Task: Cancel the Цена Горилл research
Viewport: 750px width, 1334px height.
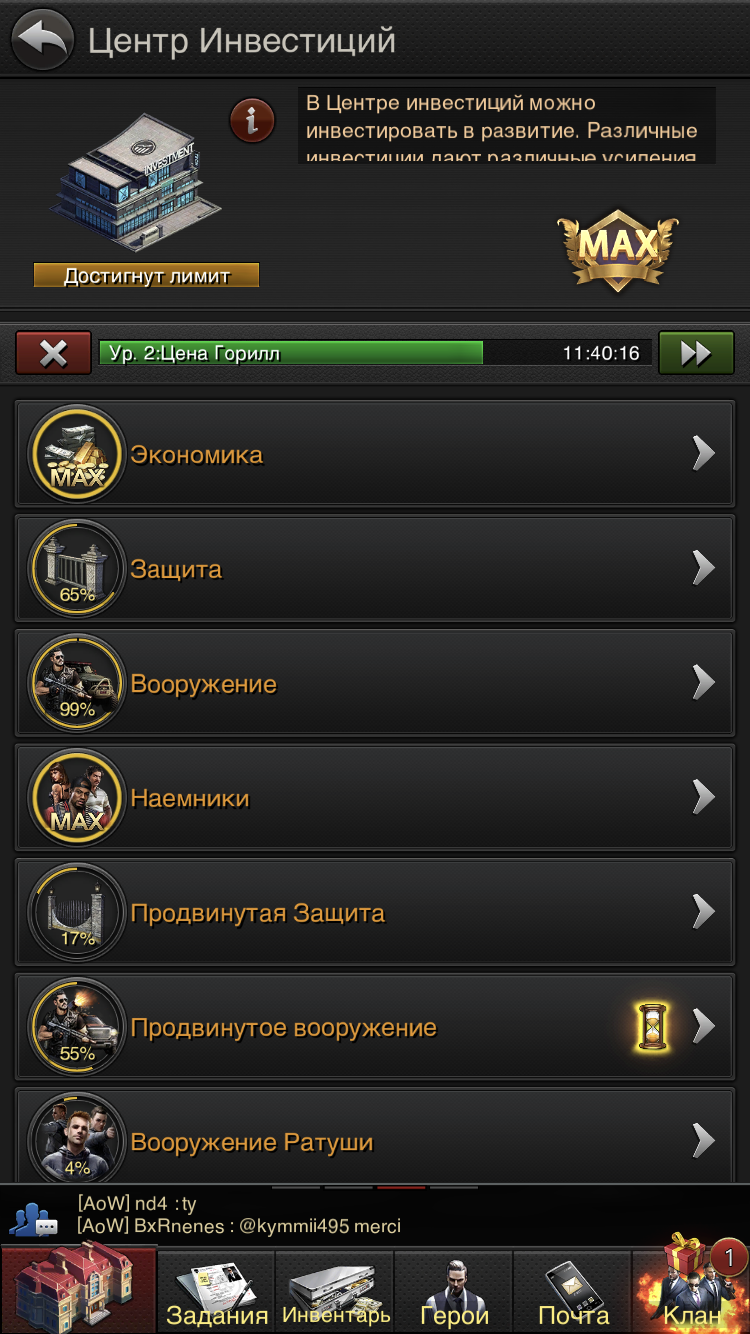Action: [x=53, y=353]
